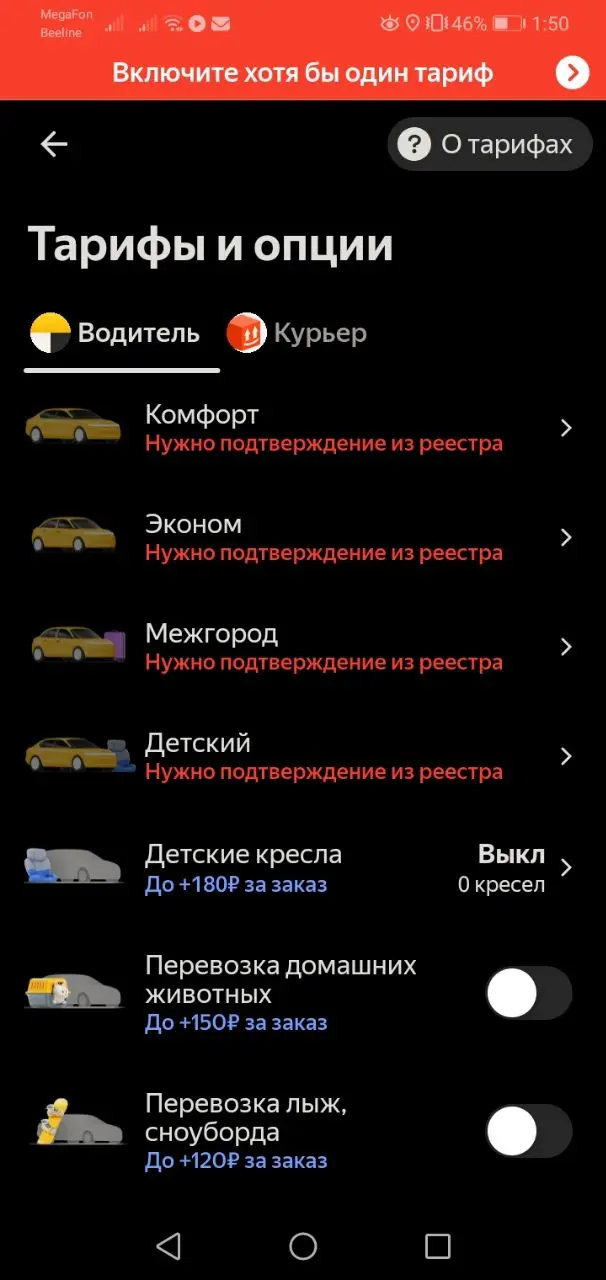Enable «Перевозка домашних животных»

click(528, 993)
